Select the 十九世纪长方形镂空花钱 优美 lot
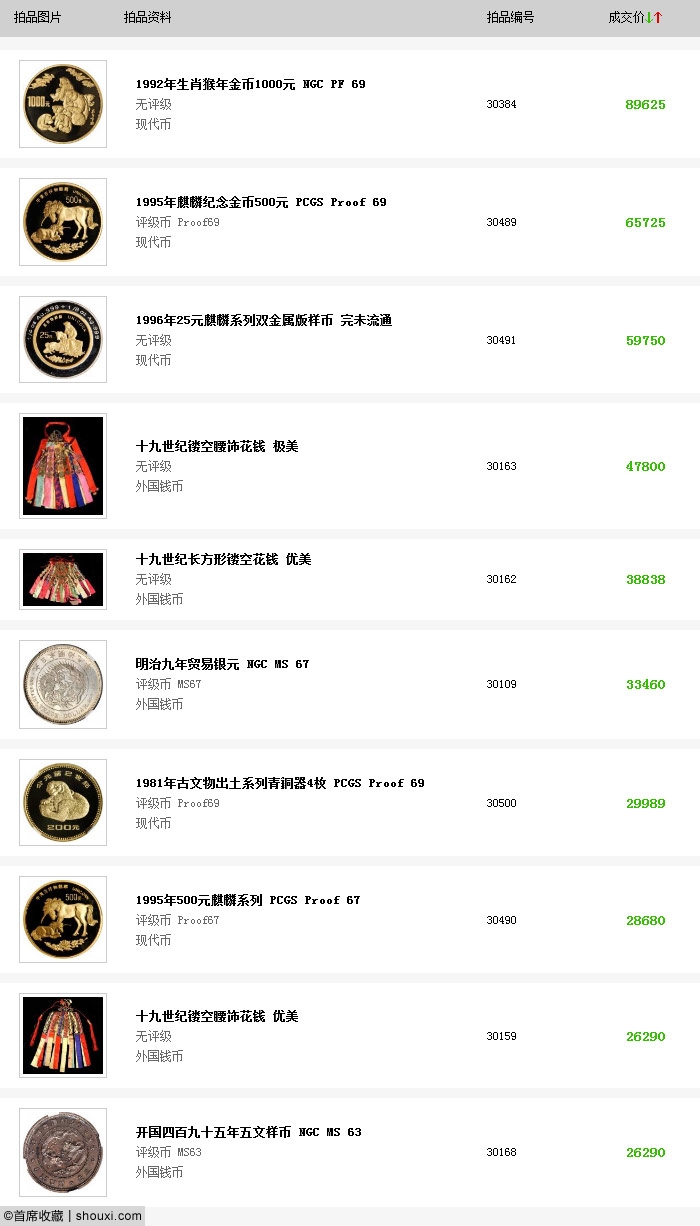This screenshot has width=700, height=1226. pos(223,559)
